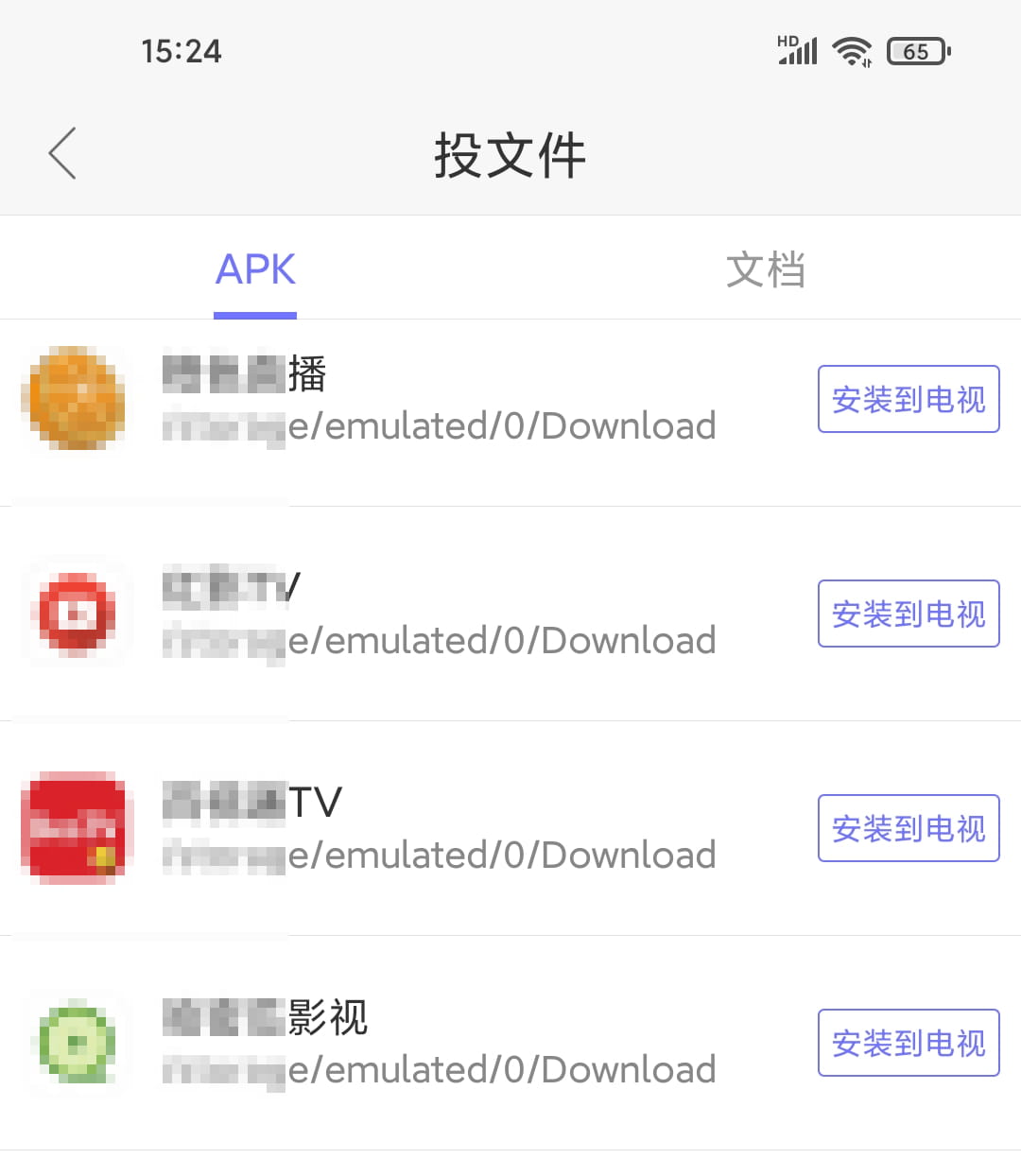
Task: Tap the Wi-Fi status icon
Action: tap(851, 50)
